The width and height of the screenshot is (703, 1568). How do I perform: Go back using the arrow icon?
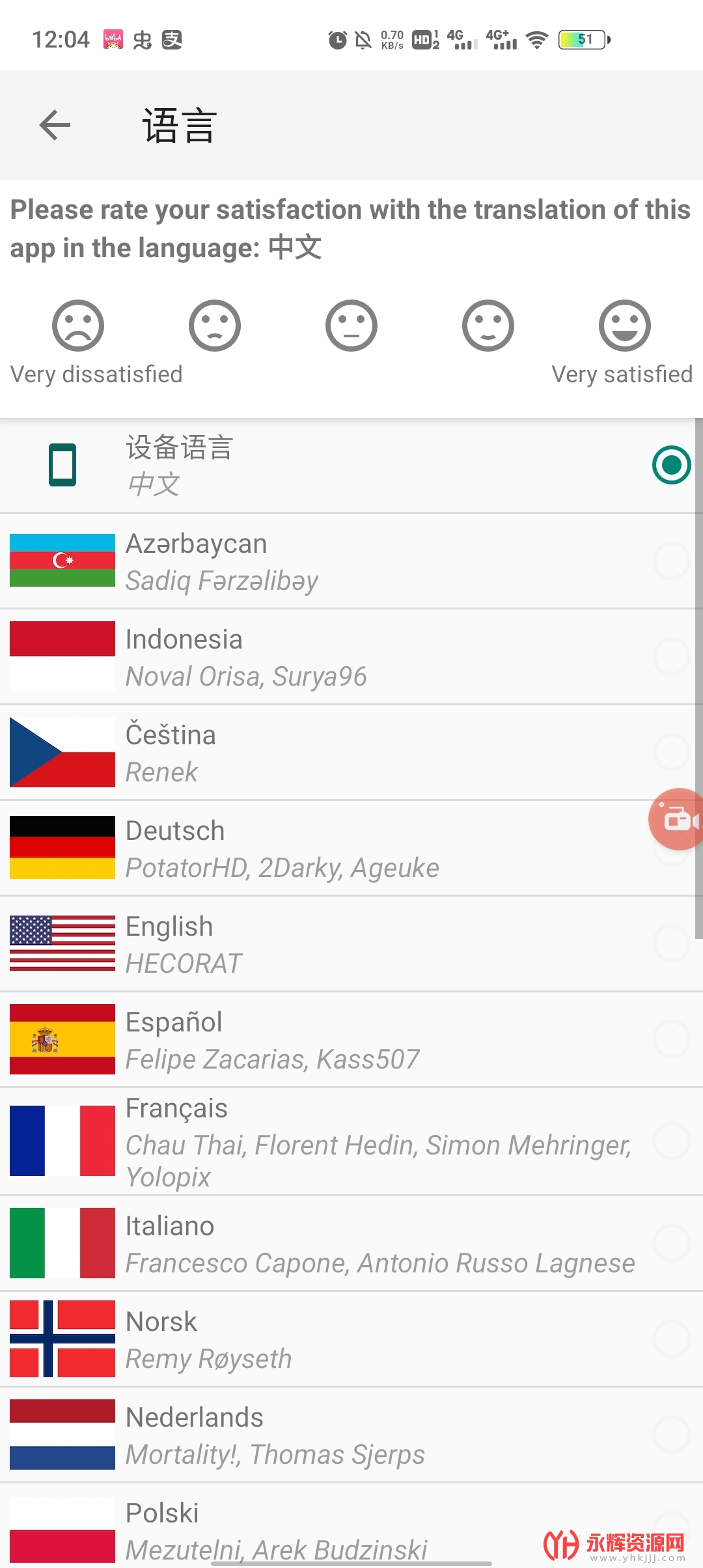55,125
